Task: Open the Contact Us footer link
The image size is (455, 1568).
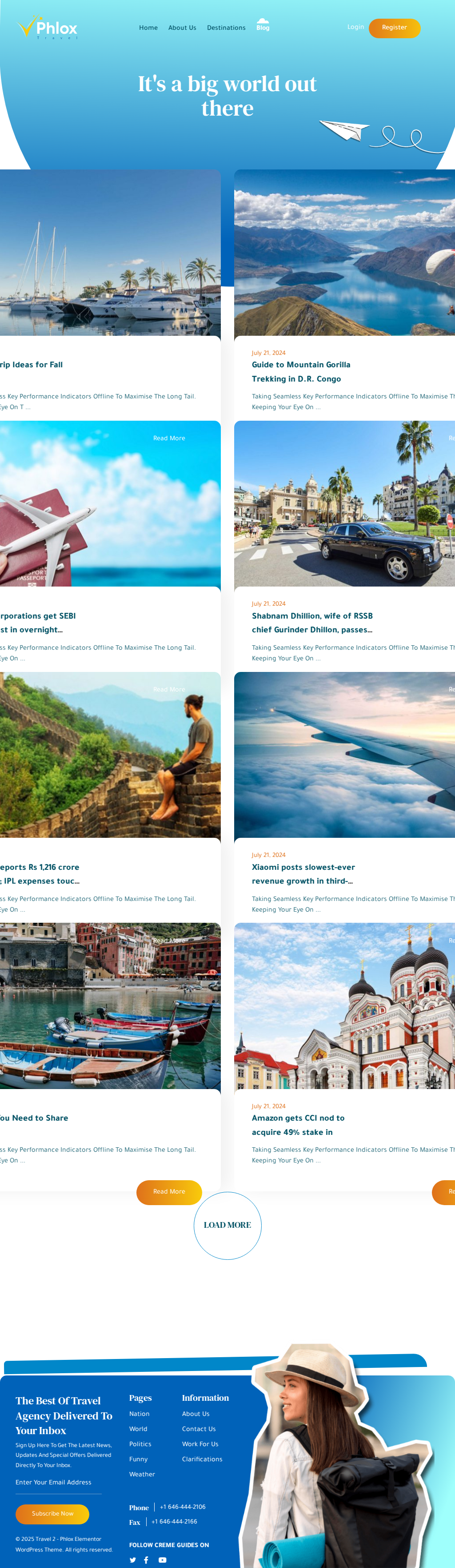Action: 198,1429
